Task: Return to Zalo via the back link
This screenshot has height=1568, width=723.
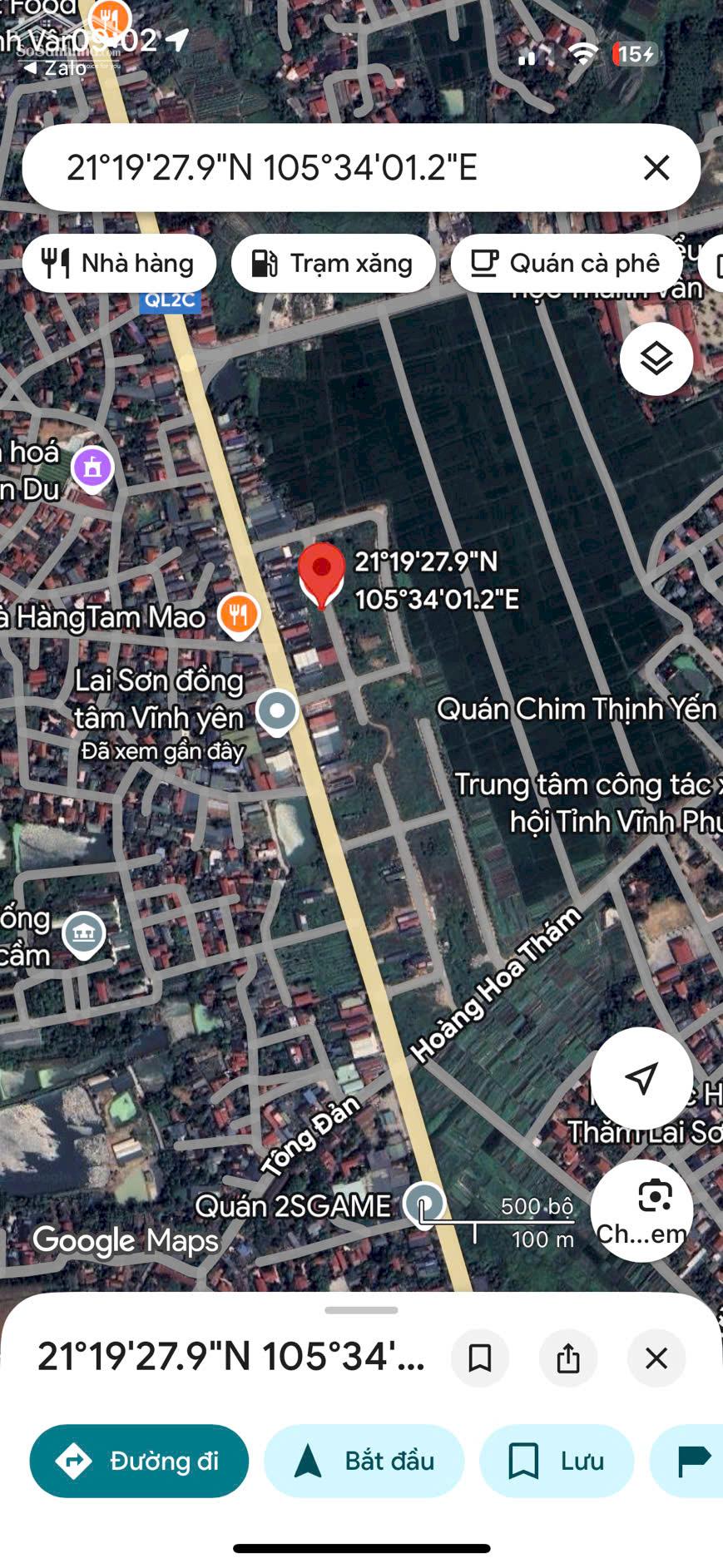Action: [54, 68]
